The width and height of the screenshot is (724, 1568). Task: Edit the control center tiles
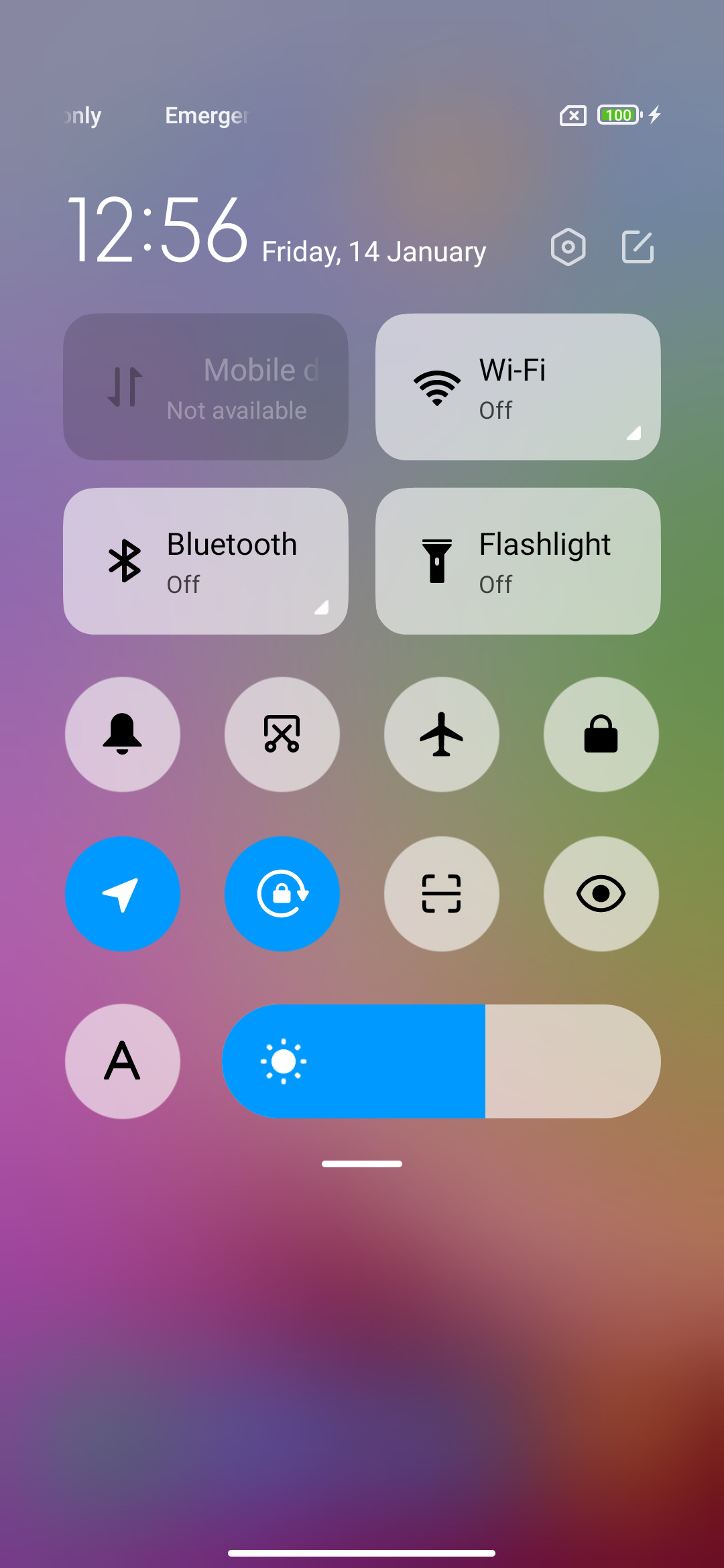[638, 247]
